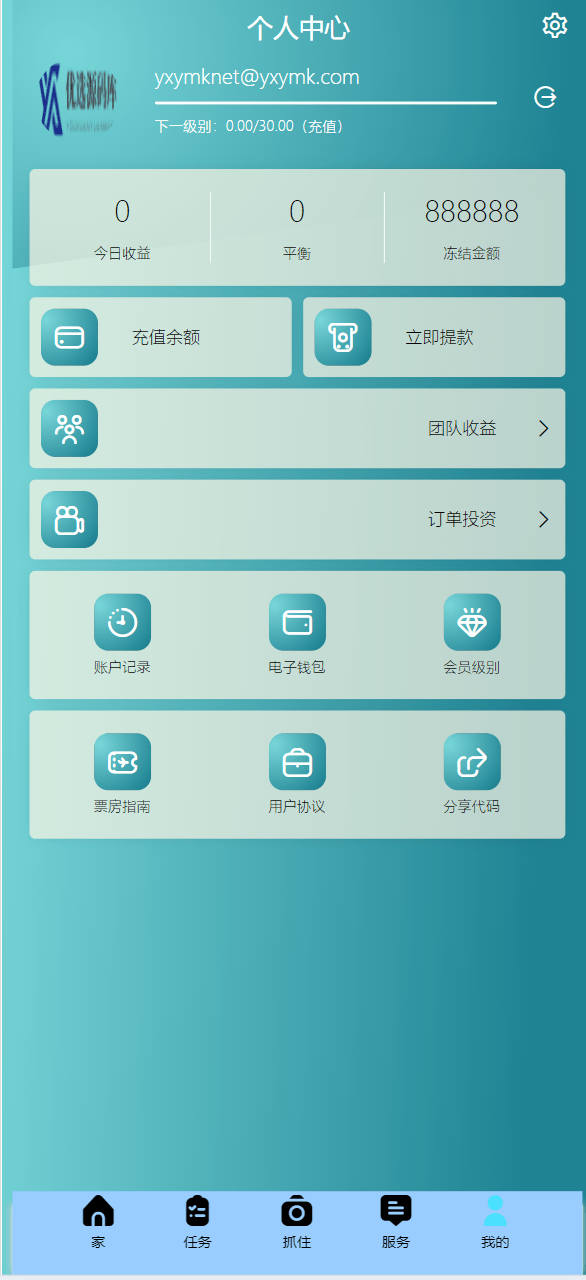The height and width of the screenshot is (1280, 586).
Task: Open the settings gear icon
Action: tap(554, 26)
